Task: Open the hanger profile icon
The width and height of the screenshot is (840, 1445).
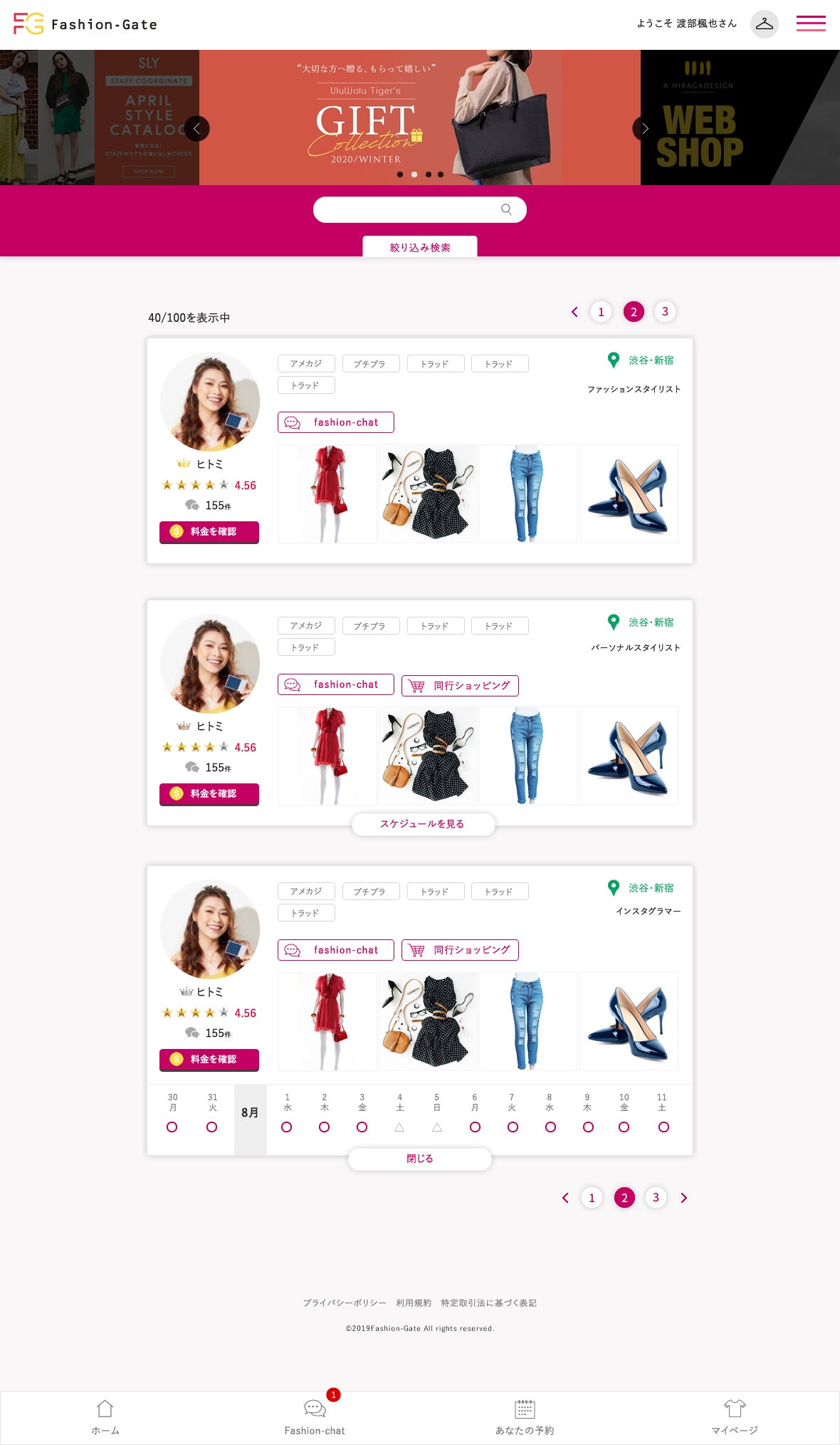Action: [764, 24]
